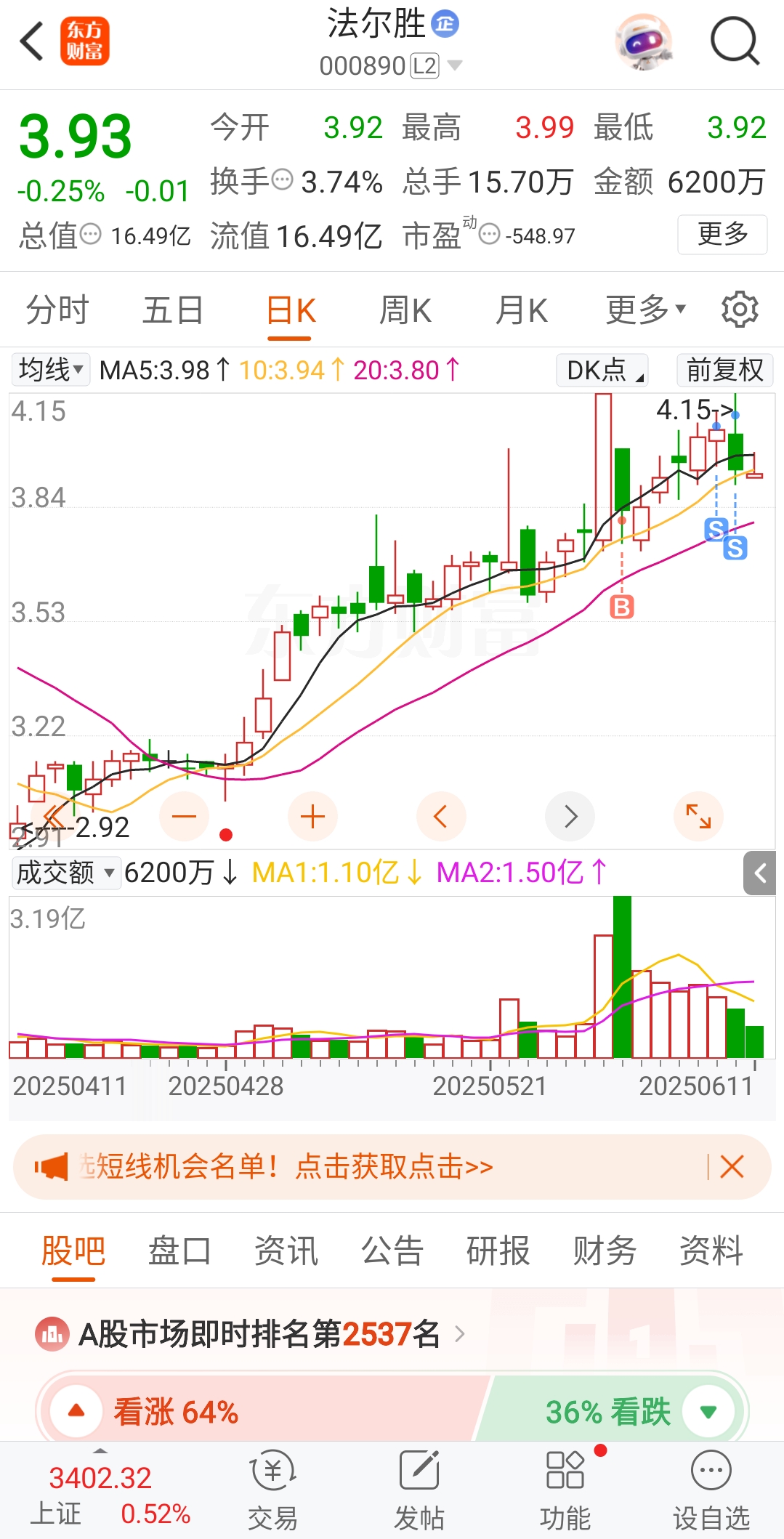Select the 月K chart tab

pyautogui.click(x=521, y=310)
